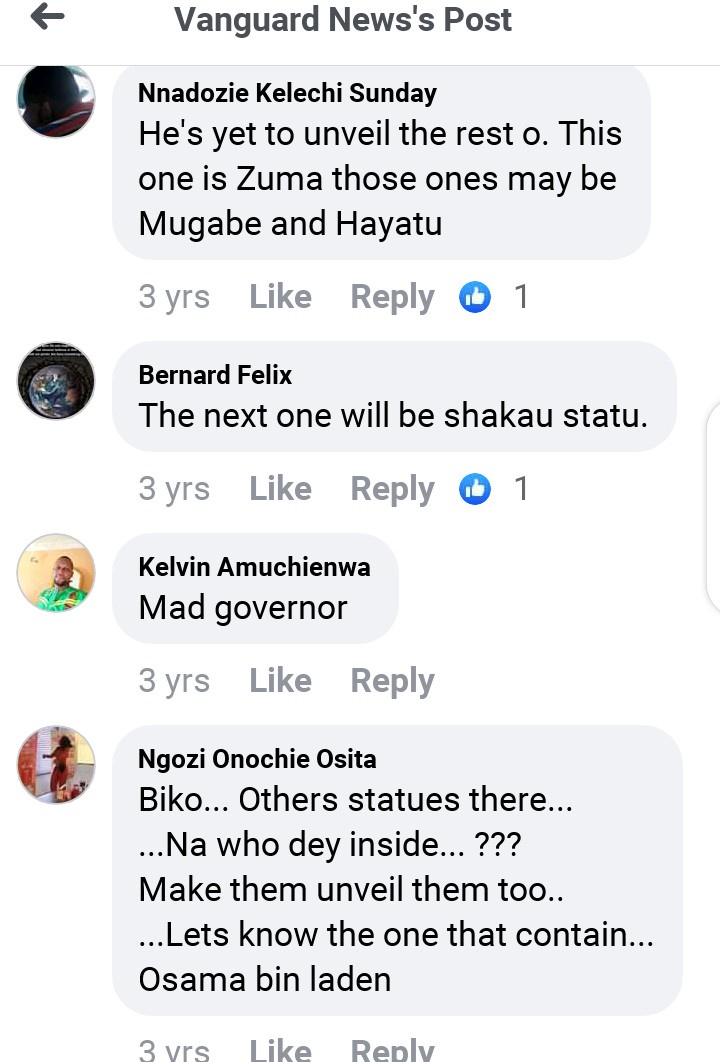Image resolution: width=720 pixels, height=1062 pixels.
Task: Reply to Kelvin Amuchienwa's comment
Action: tap(392, 681)
